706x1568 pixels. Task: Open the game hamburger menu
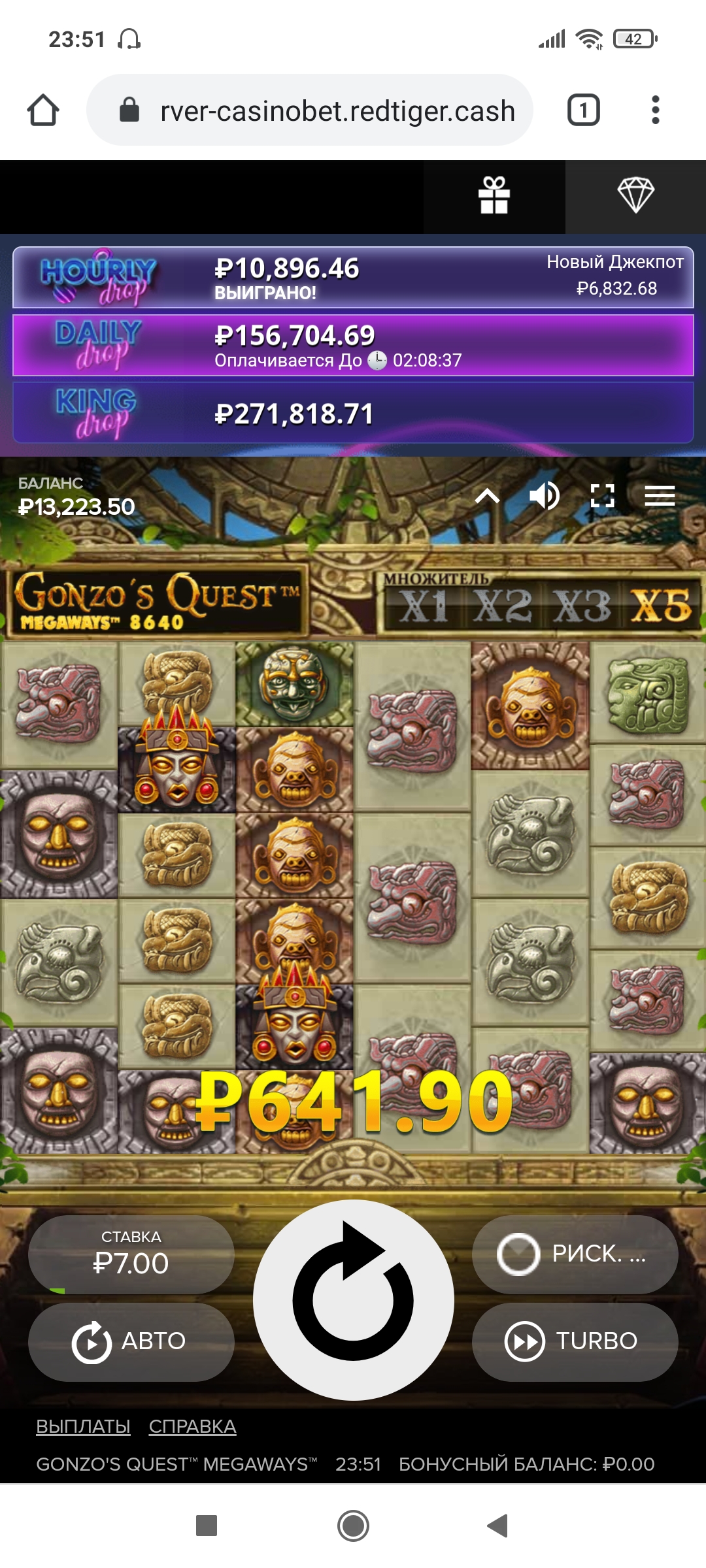[660, 496]
